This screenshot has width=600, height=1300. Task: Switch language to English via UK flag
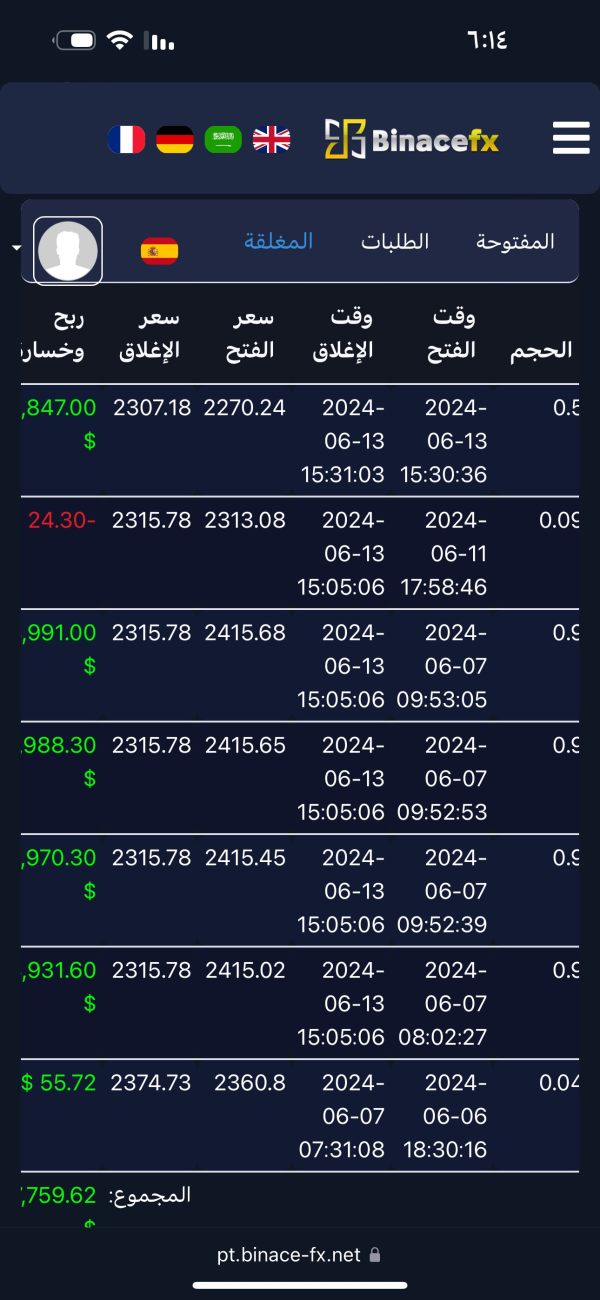click(271, 139)
